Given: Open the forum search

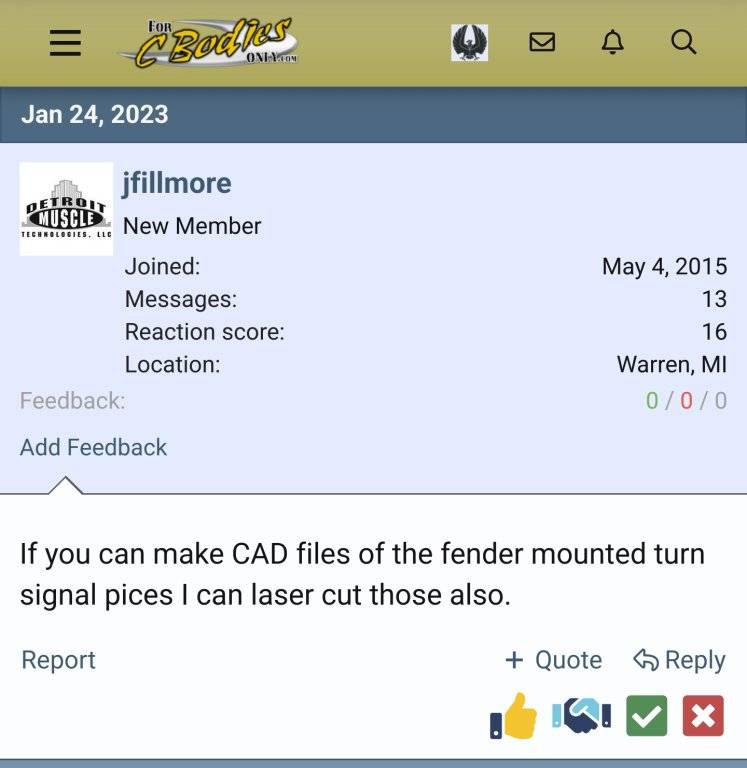Looking at the screenshot, I should coord(683,42).
